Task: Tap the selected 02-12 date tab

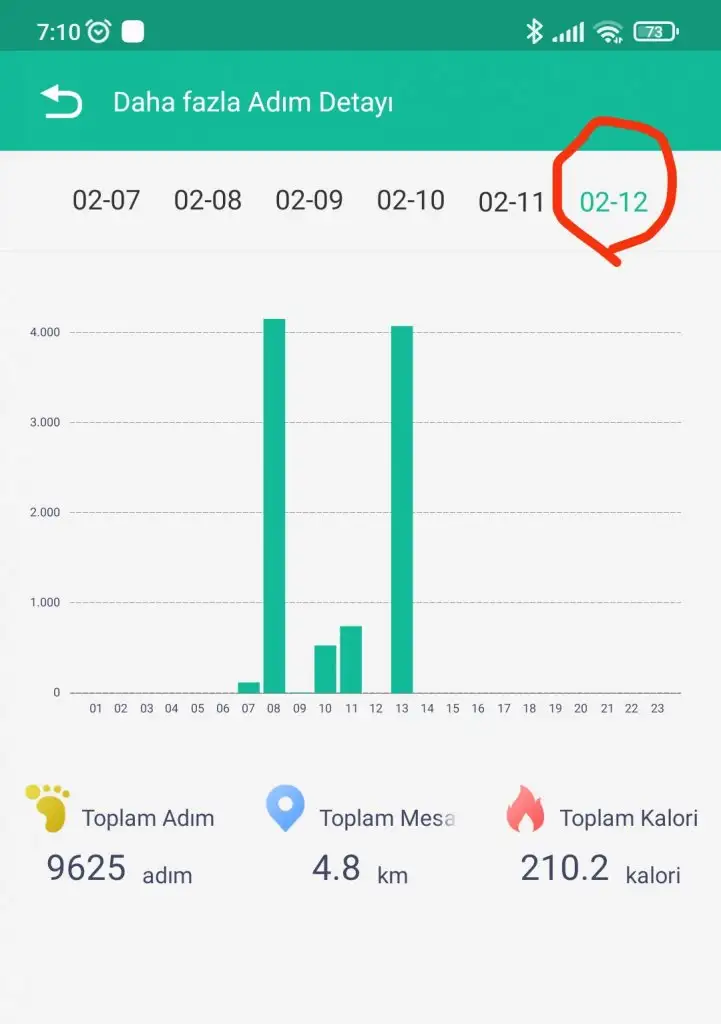Action: (613, 202)
